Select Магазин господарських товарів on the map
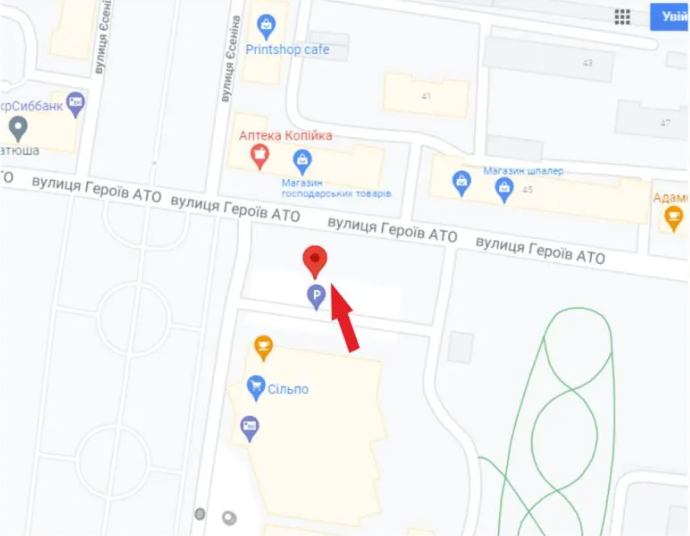The image size is (690, 536). (x=303, y=159)
